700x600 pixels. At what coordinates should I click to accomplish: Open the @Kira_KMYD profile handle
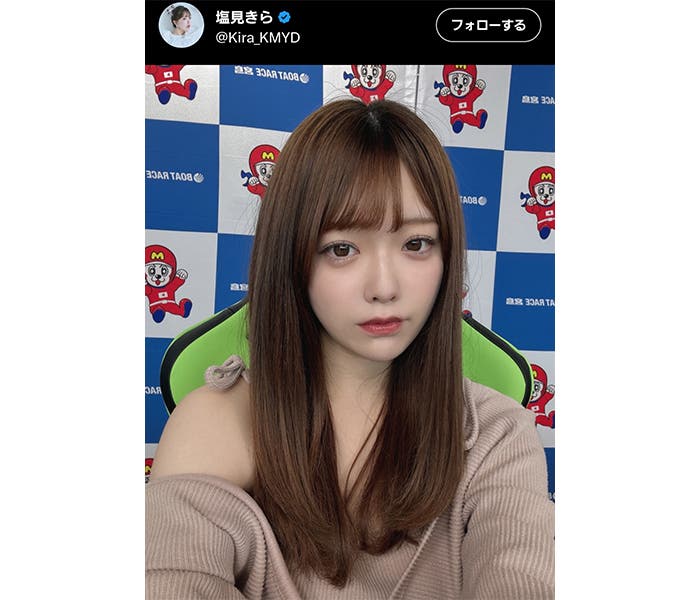click(258, 38)
